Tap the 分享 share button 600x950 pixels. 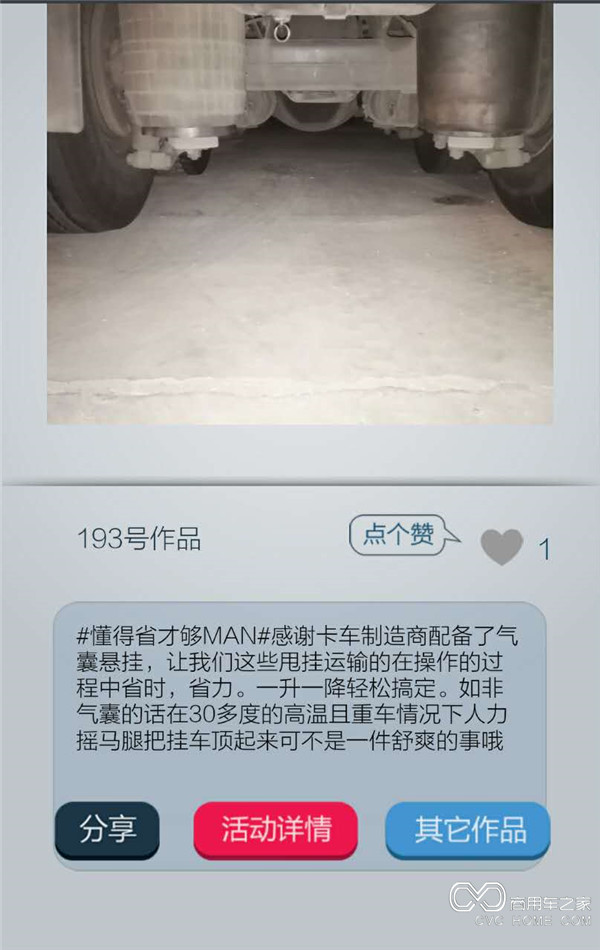tap(107, 829)
